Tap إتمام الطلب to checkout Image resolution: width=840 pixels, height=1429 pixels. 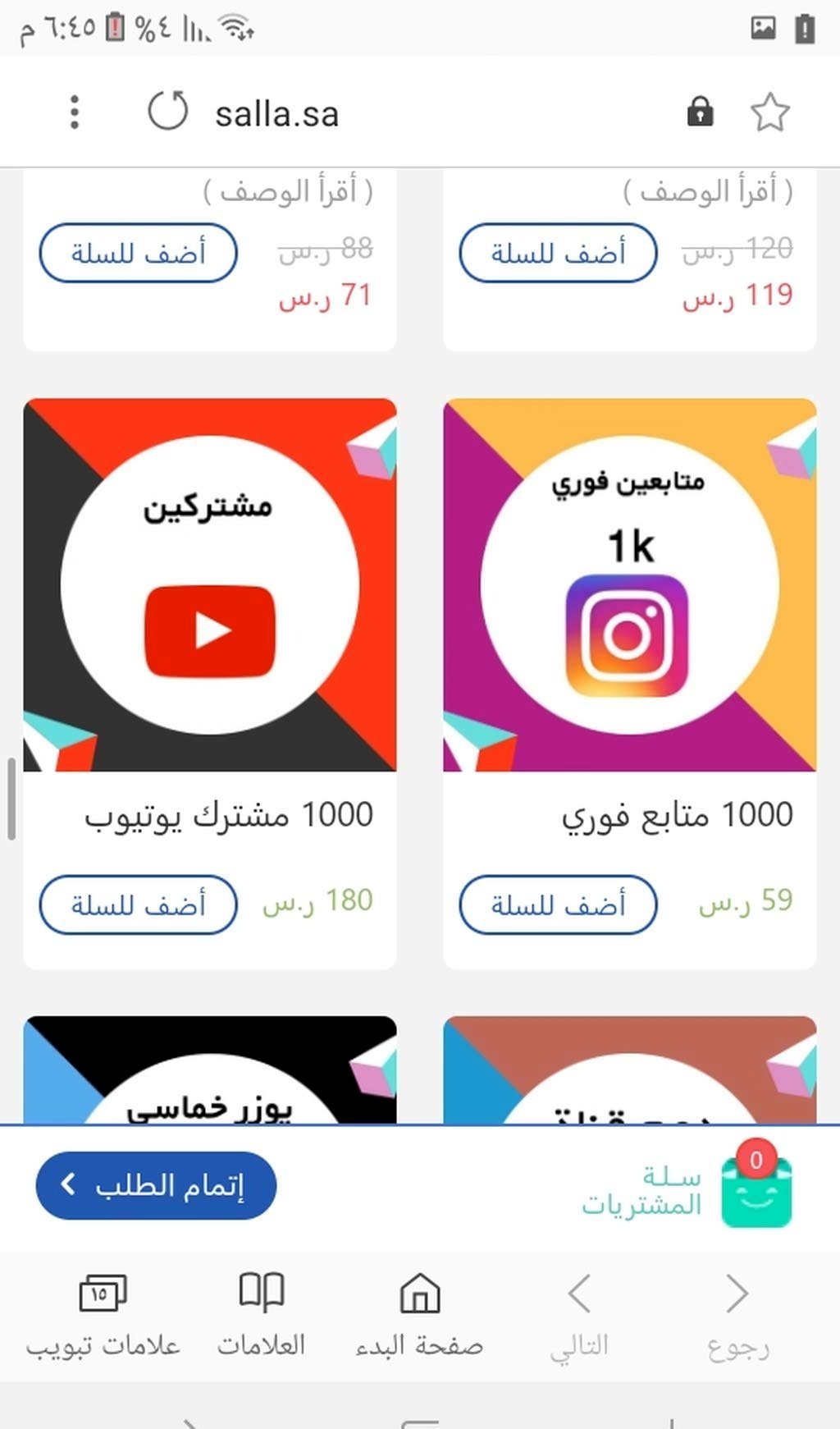coord(156,1185)
